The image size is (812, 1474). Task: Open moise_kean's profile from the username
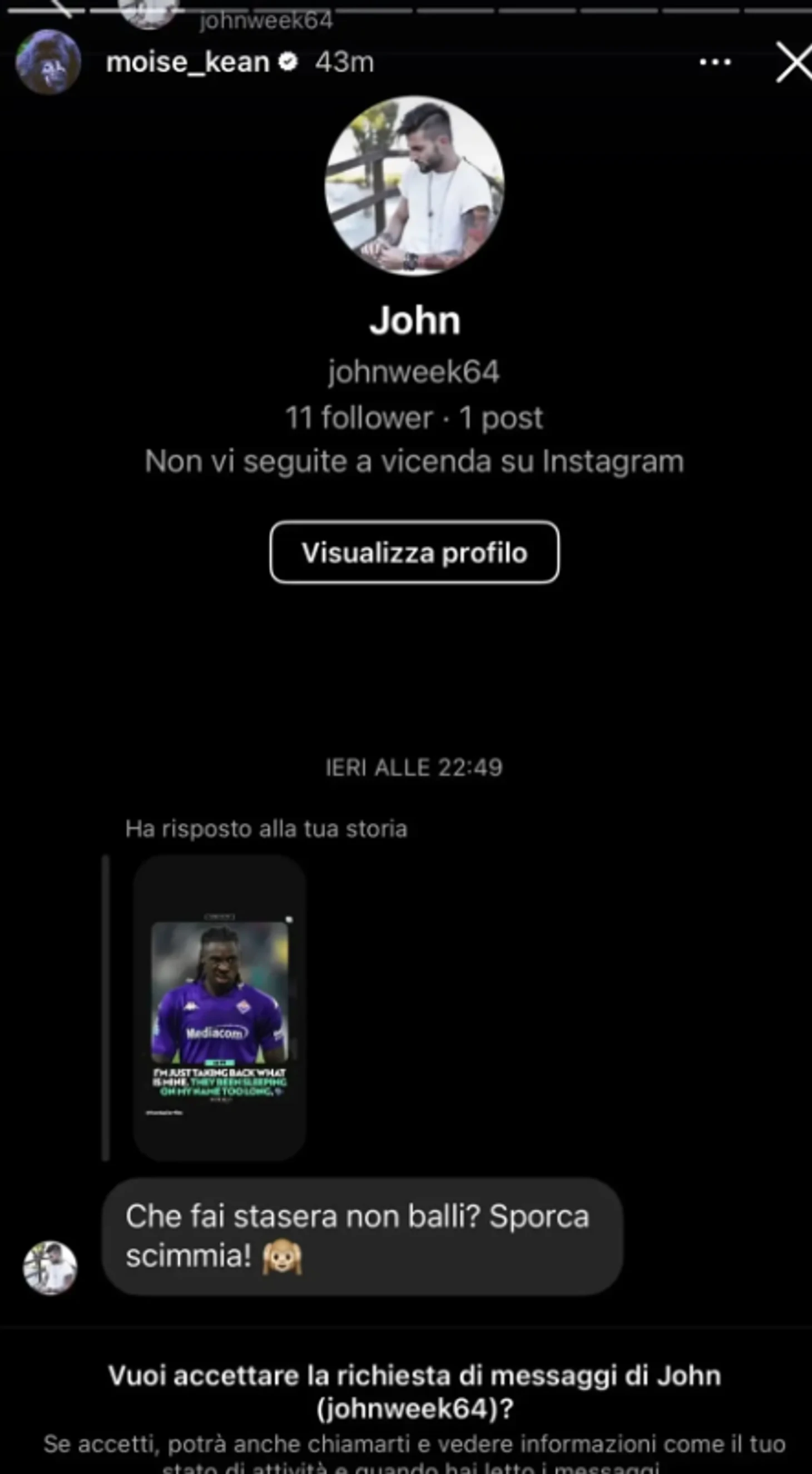(x=187, y=62)
